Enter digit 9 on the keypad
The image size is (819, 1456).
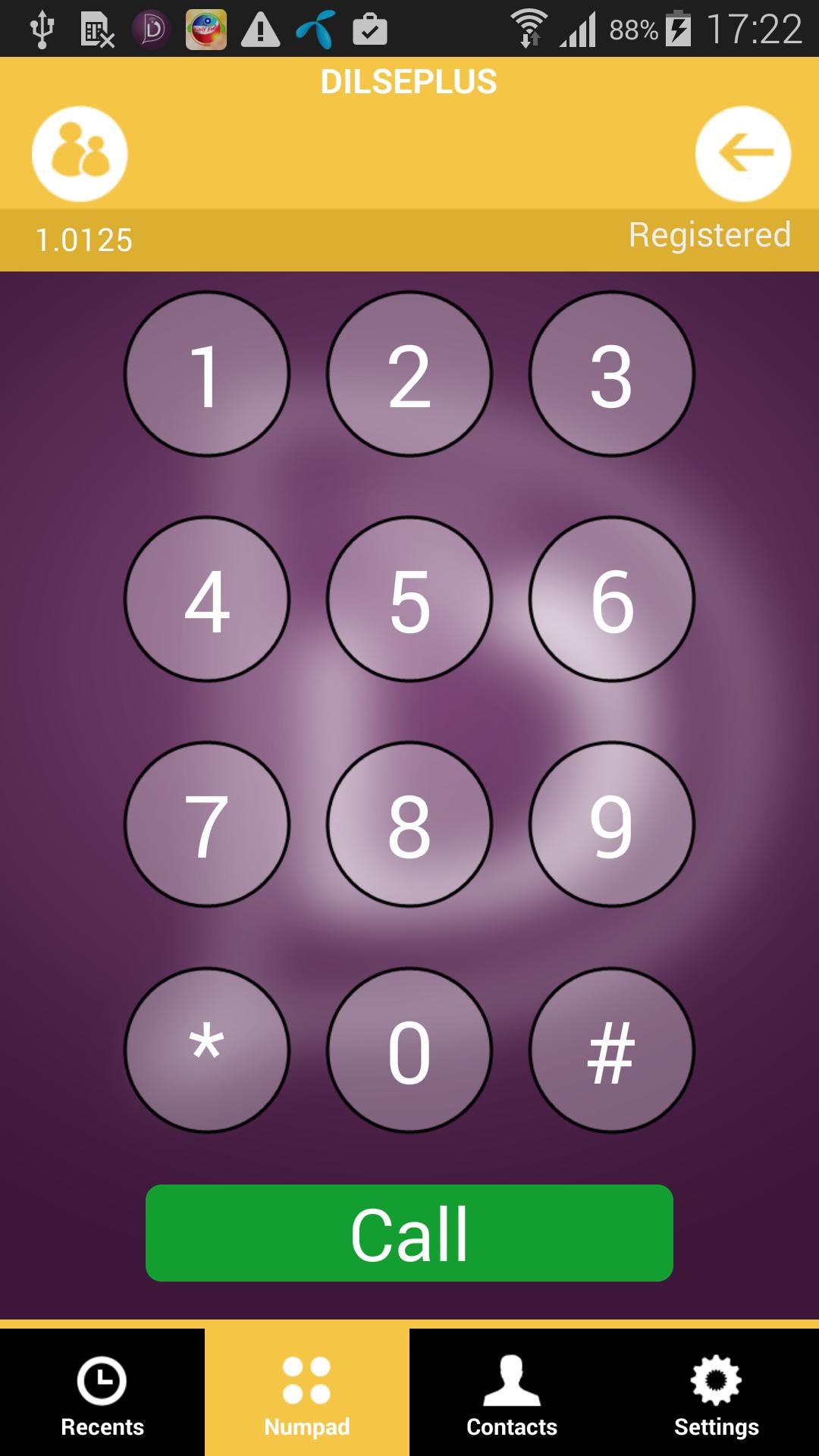pos(611,824)
